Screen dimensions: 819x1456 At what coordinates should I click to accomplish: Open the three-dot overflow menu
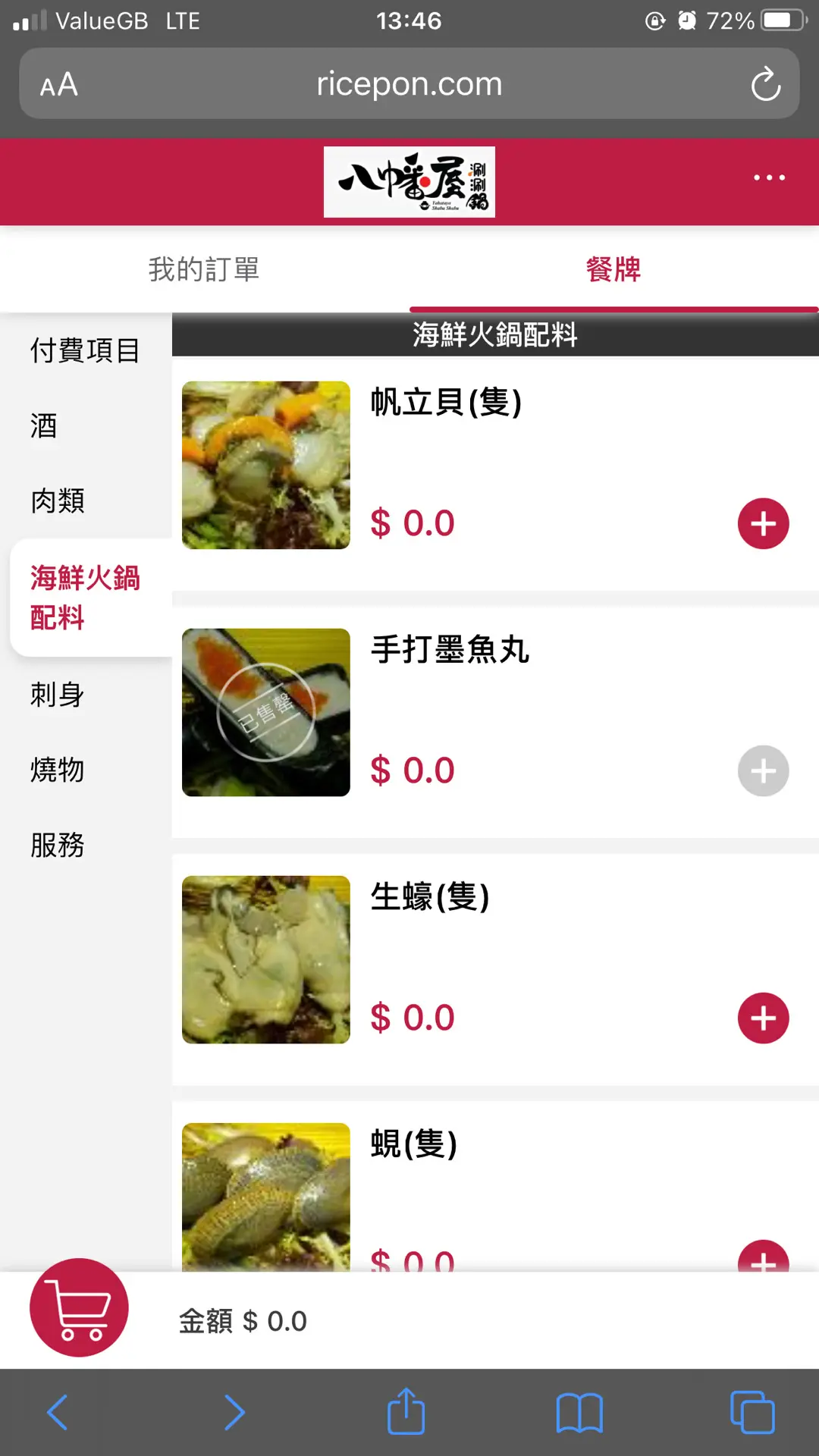[769, 178]
